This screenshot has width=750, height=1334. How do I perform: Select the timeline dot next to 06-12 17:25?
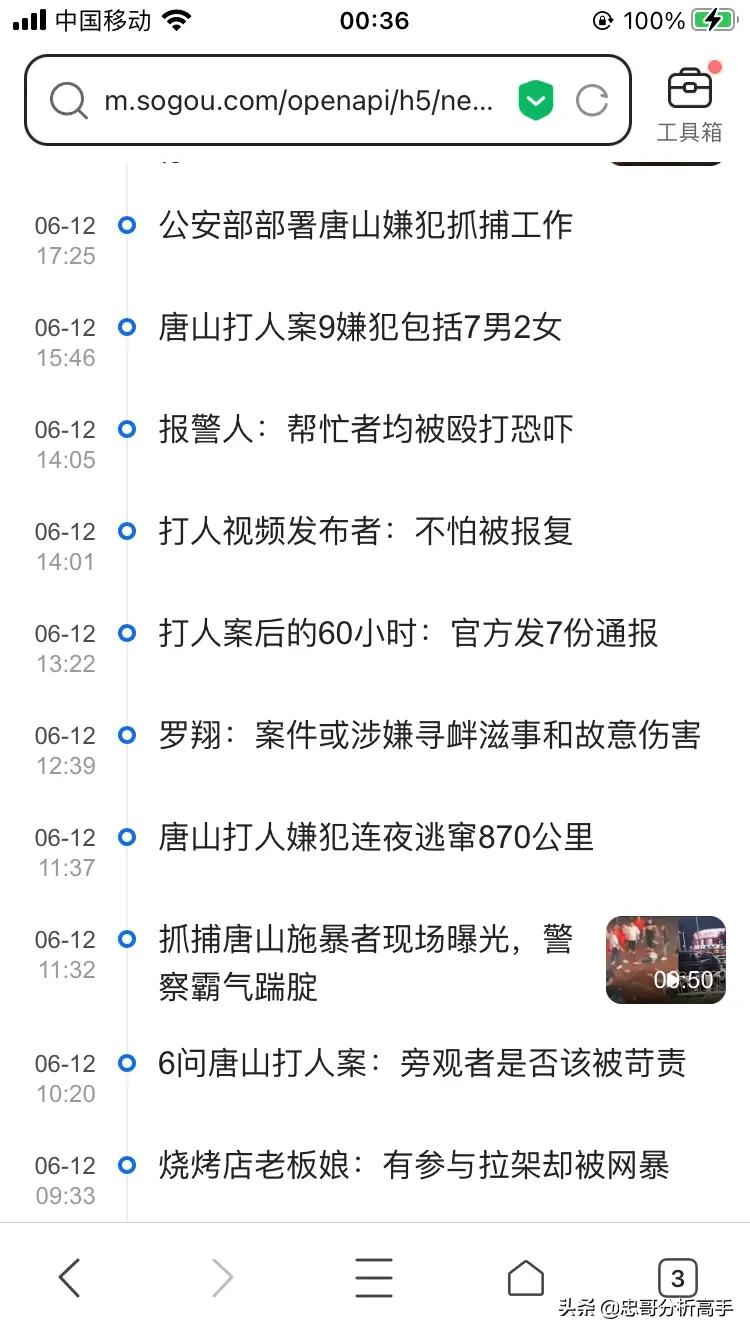[126, 225]
